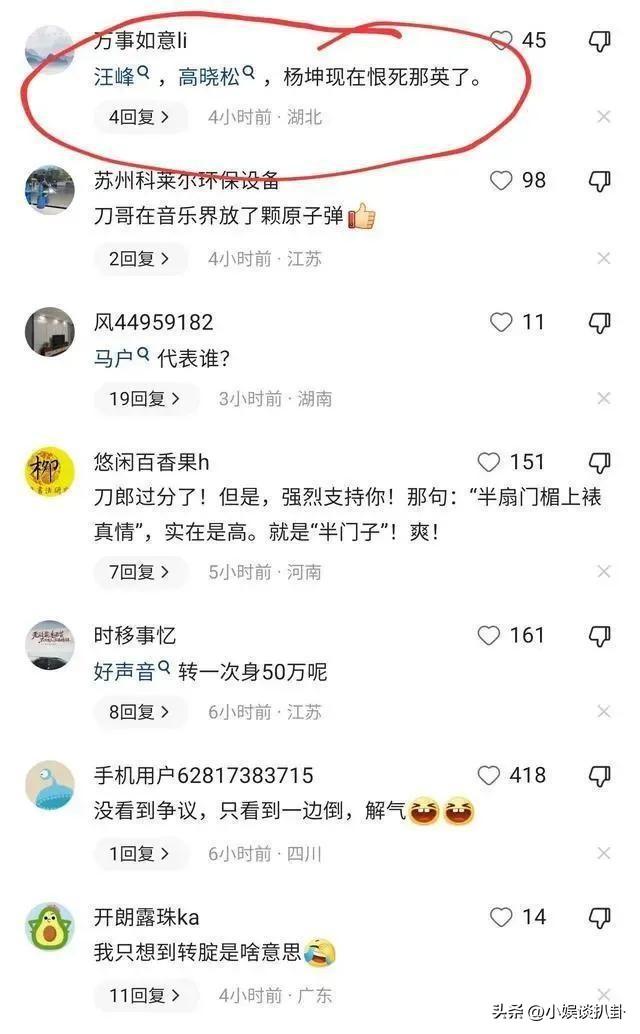
Task: Expand the 1 reply under 手机用户62817383715
Action: [x=141, y=854]
